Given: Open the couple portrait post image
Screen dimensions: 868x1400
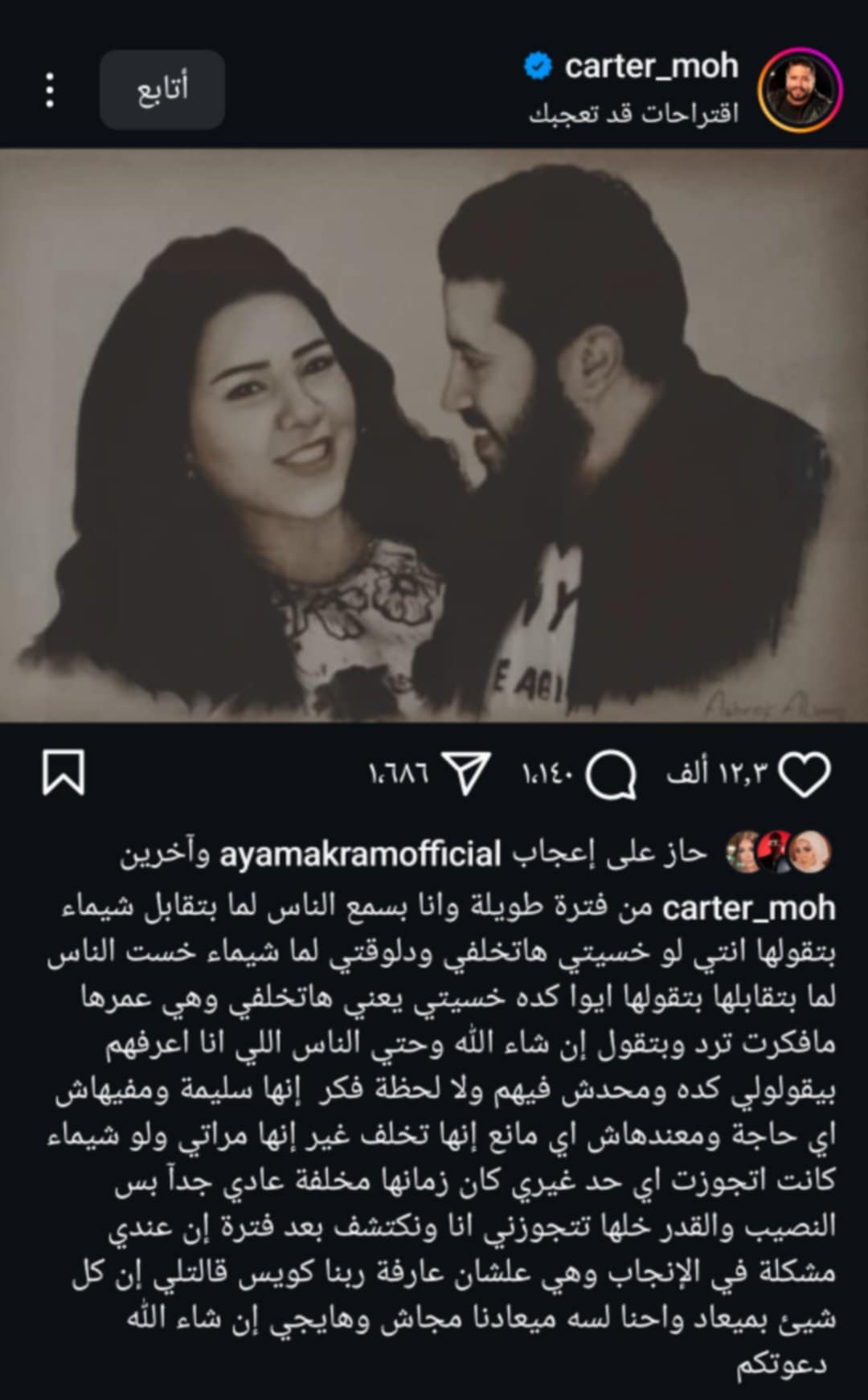Looking at the screenshot, I should point(434,436).
